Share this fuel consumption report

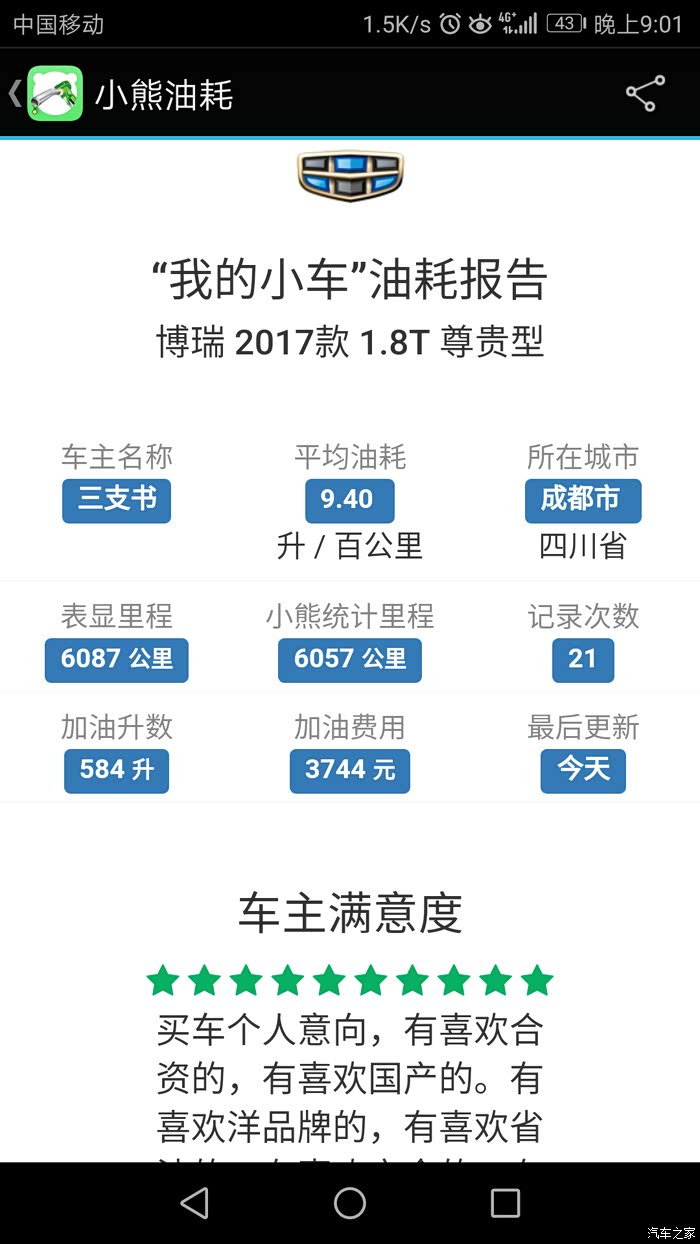[x=645, y=94]
